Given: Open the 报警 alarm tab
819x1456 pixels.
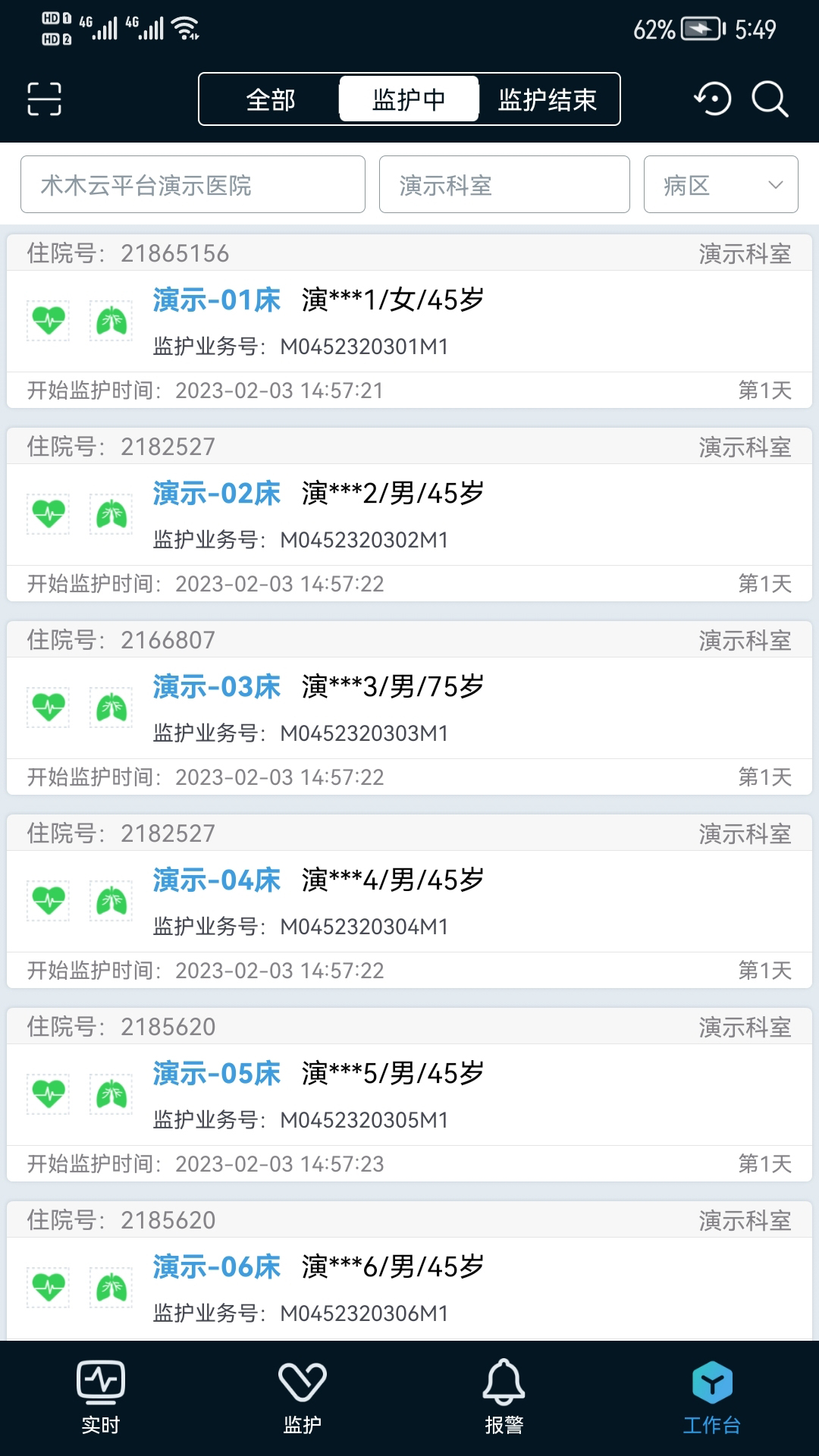Looking at the screenshot, I should (x=504, y=1398).
